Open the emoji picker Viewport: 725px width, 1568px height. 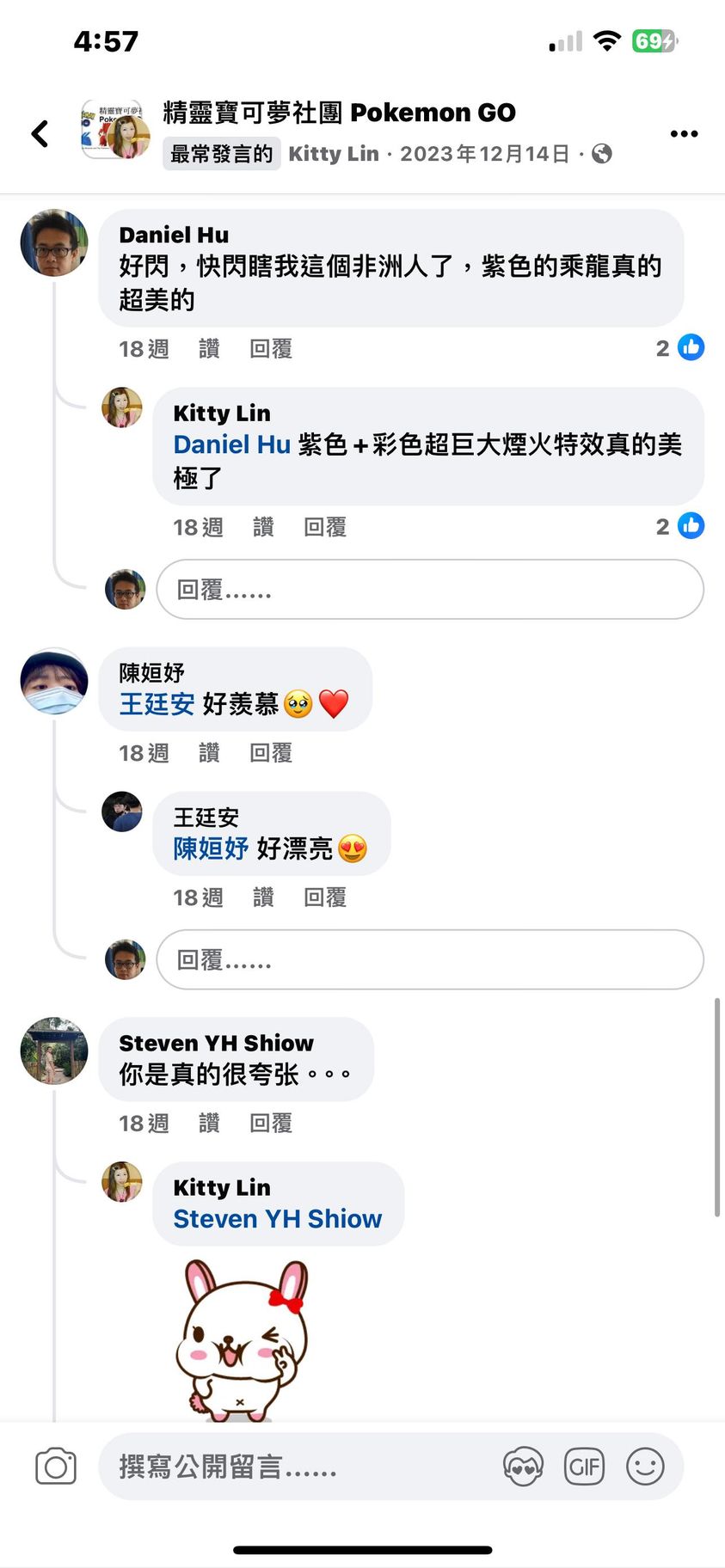[x=645, y=1467]
